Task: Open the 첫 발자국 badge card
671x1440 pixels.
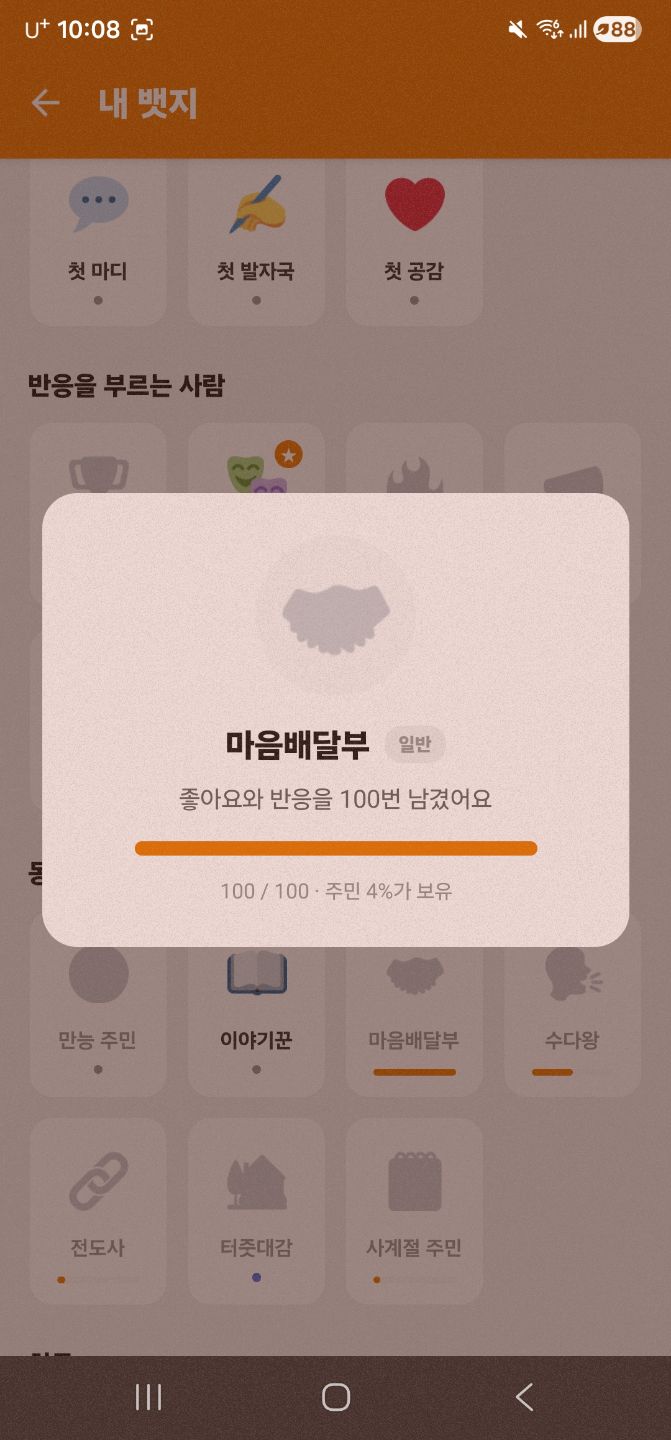Action: point(256,241)
